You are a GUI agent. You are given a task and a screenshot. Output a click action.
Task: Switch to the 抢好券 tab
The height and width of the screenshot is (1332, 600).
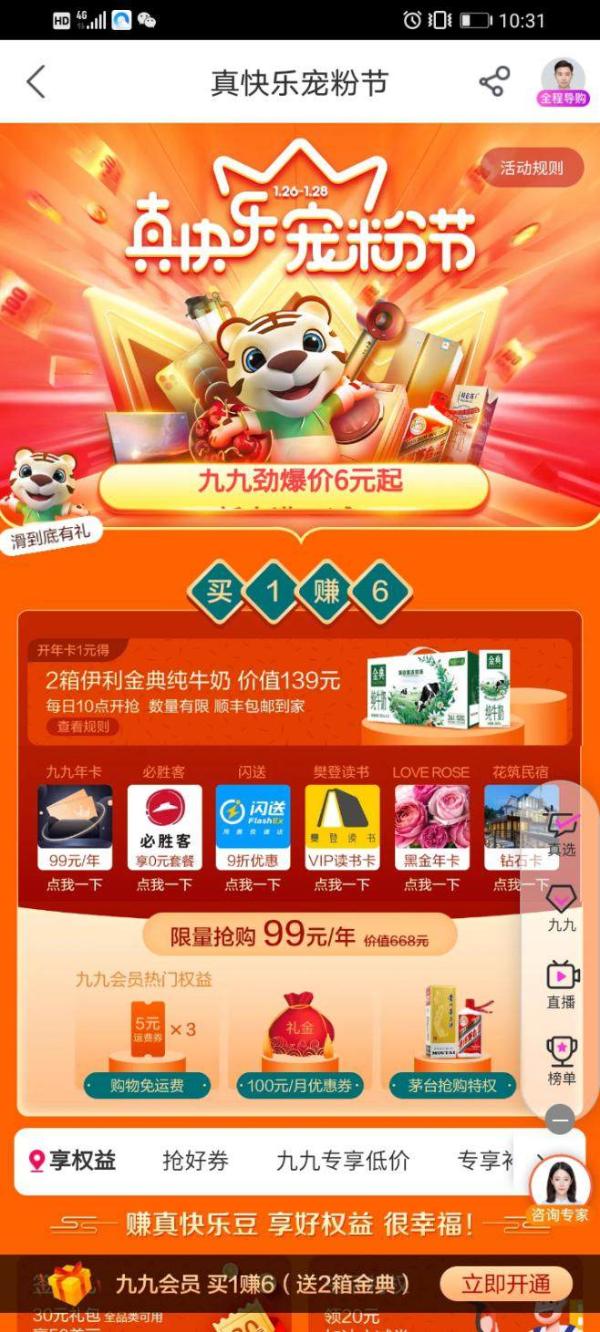tap(195, 1161)
